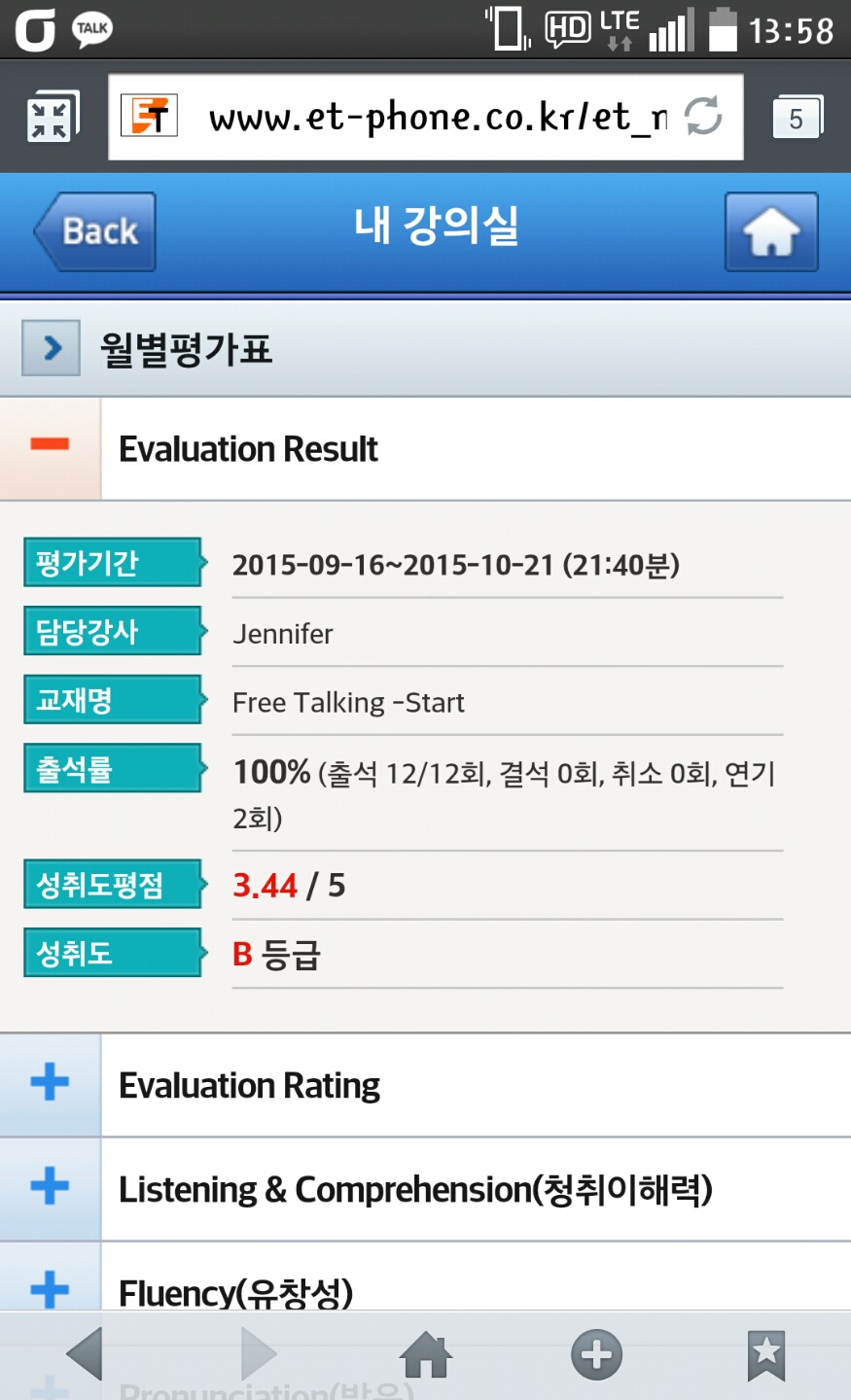Open the browser tabs counter showing 5
The image size is (851, 1400).
(797, 119)
